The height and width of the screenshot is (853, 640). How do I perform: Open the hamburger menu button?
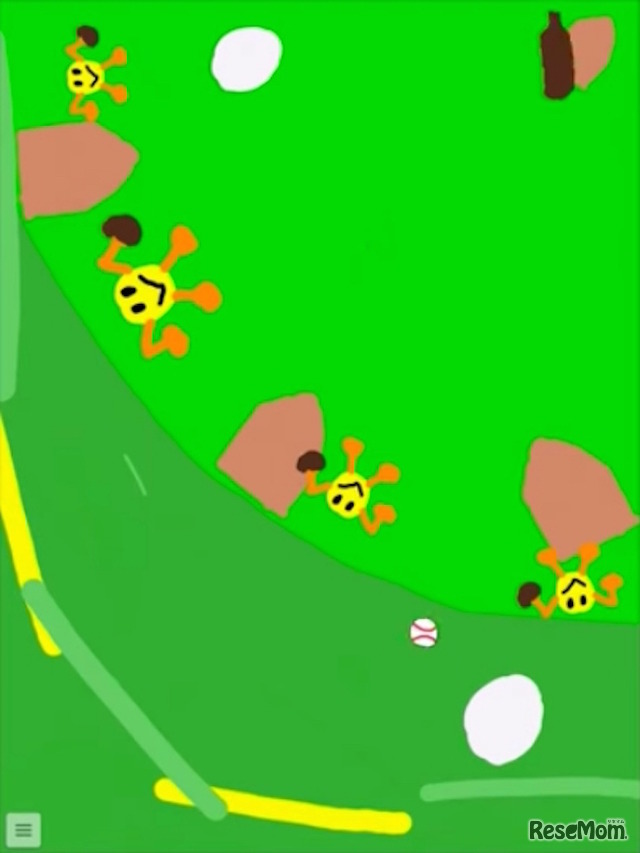tap(23, 829)
